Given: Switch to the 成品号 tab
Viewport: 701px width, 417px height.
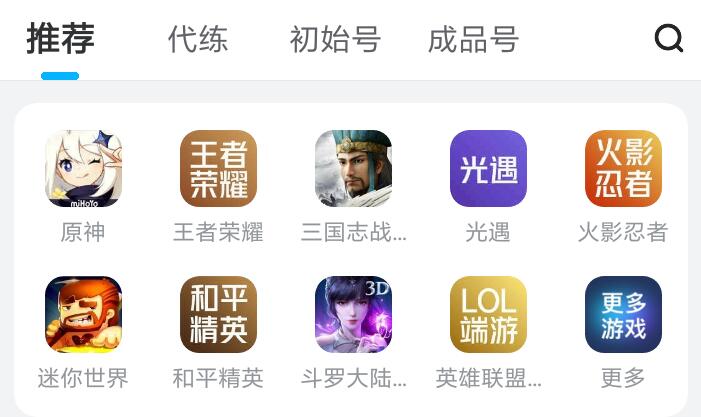Looking at the screenshot, I should 473,40.
